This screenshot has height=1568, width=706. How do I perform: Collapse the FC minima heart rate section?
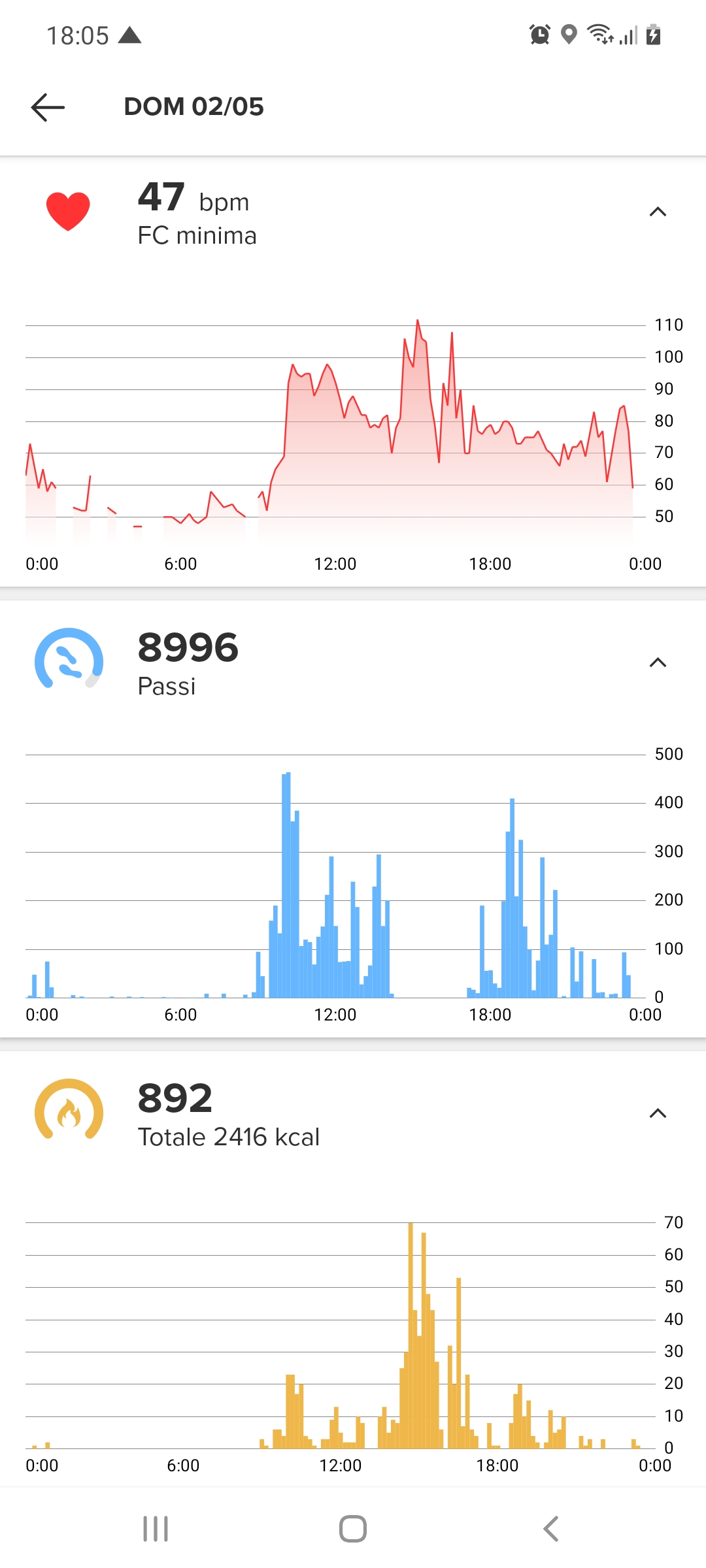[658, 212]
